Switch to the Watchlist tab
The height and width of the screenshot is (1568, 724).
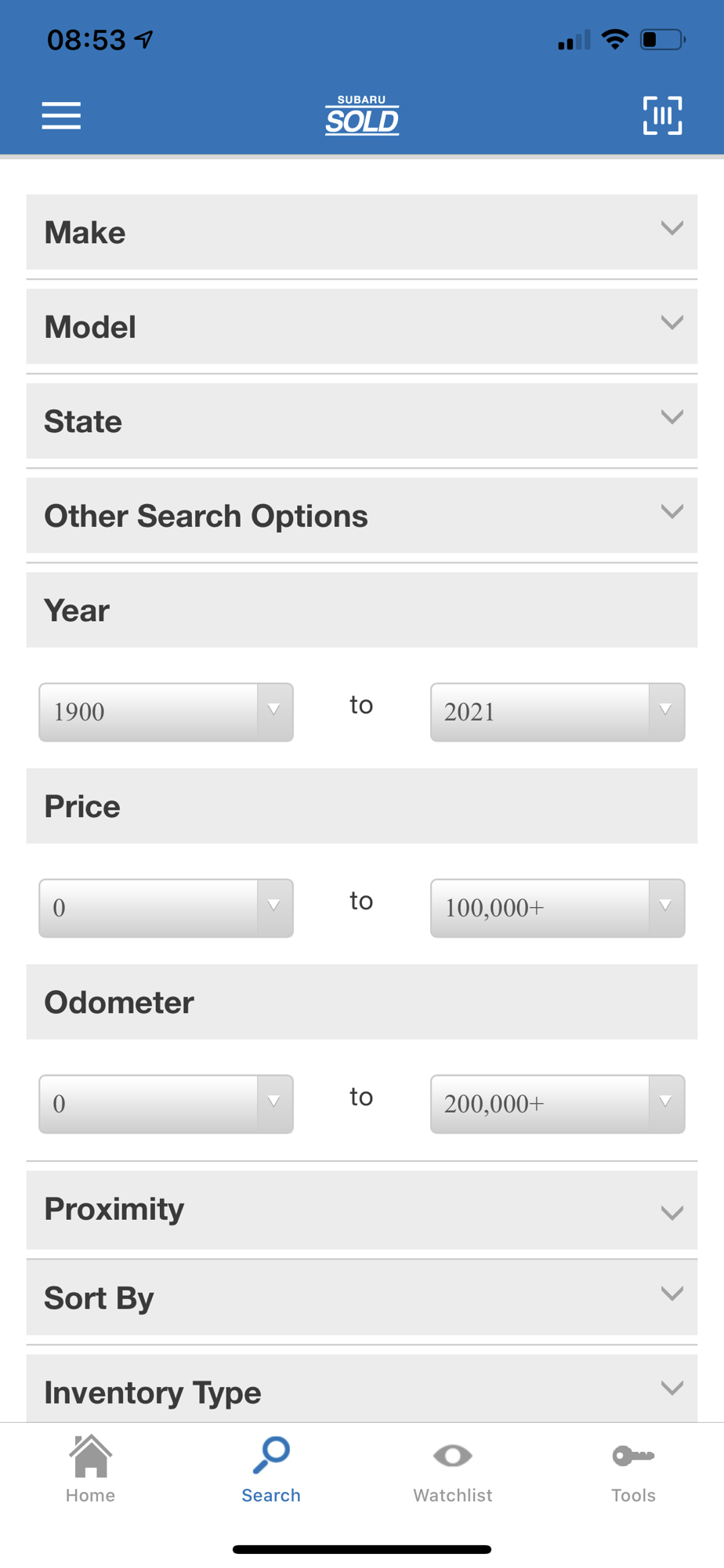(x=453, y=1469)
